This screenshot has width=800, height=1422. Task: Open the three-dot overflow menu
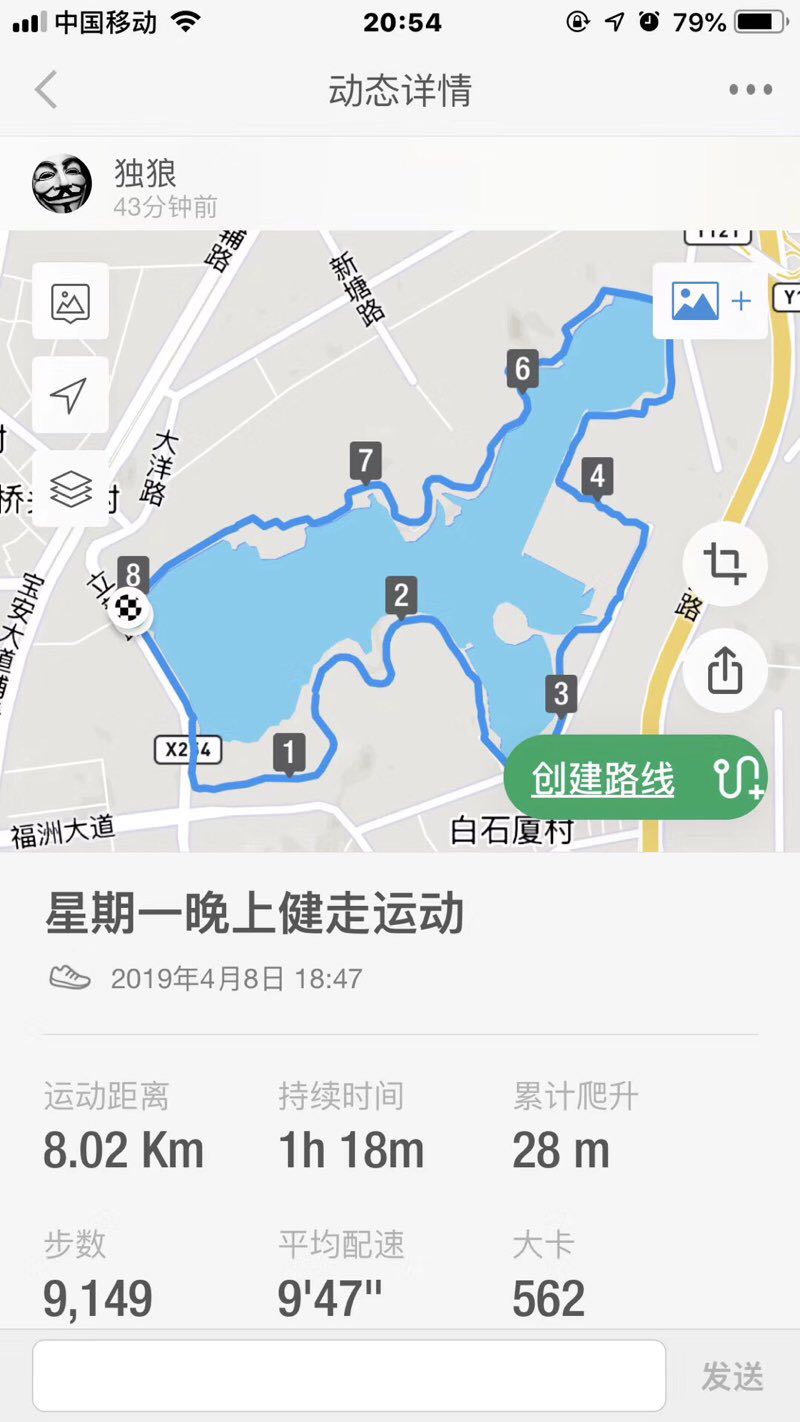click(x=750, y=90)
